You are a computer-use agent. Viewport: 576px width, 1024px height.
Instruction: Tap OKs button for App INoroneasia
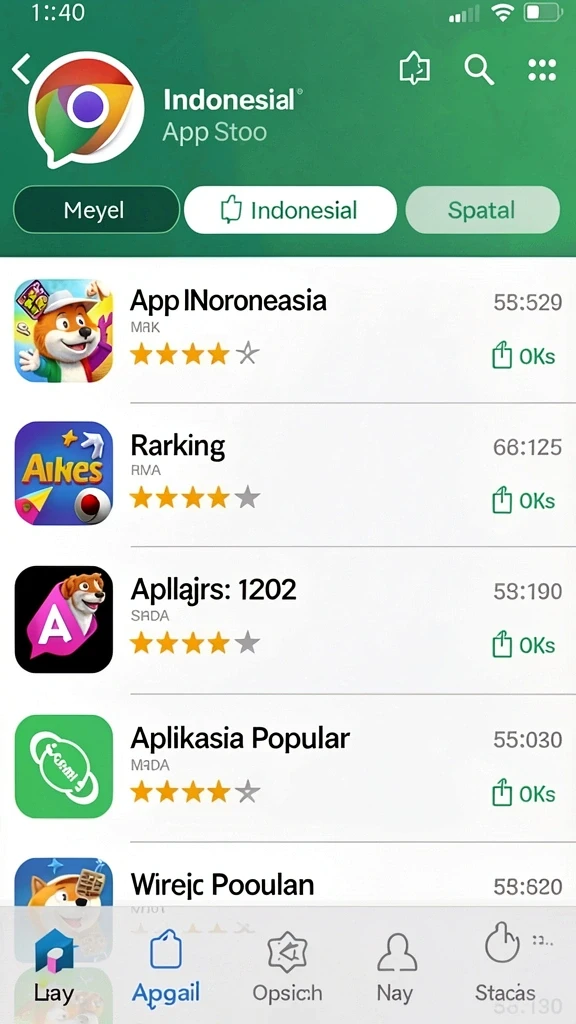523,357
